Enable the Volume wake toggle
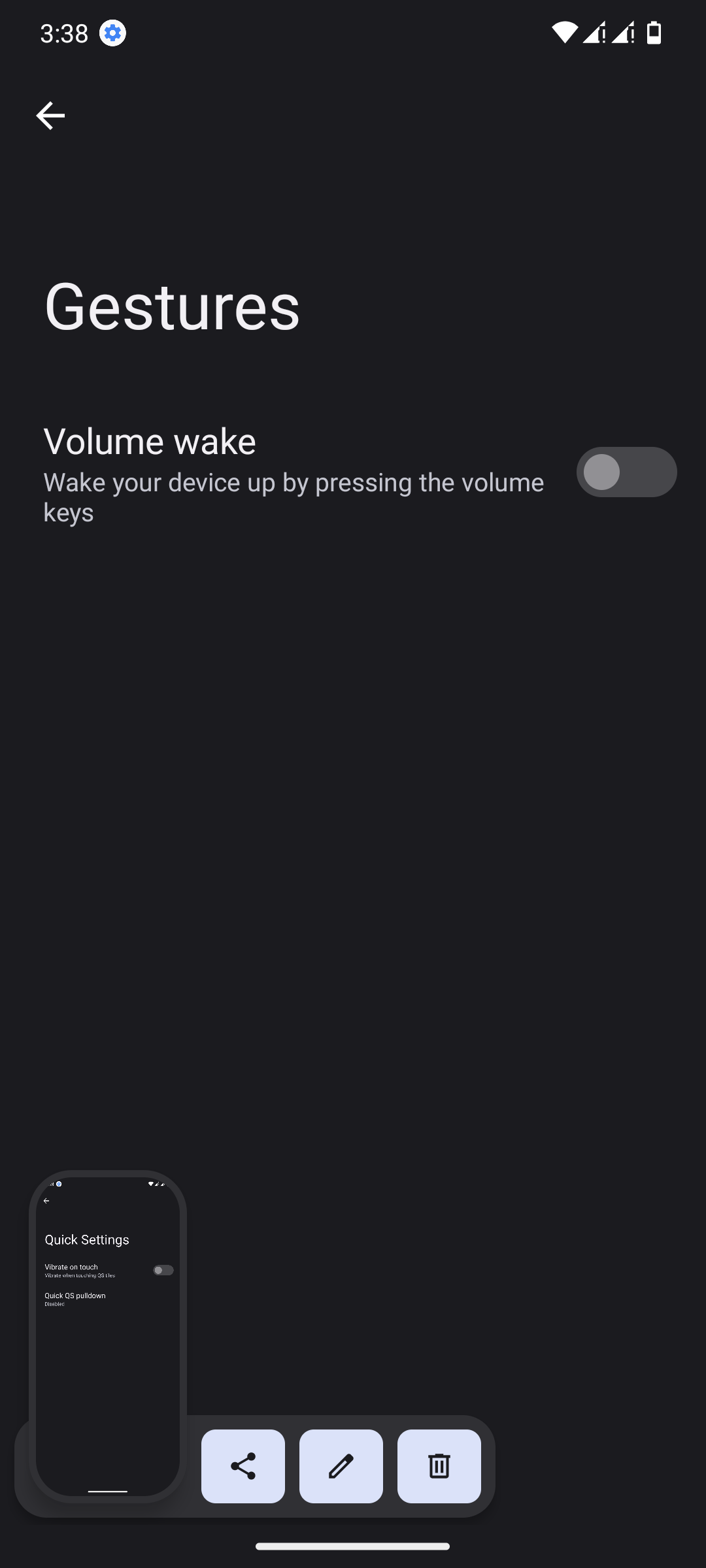This screenshot has height=1568, width=706. pos(626,472)
